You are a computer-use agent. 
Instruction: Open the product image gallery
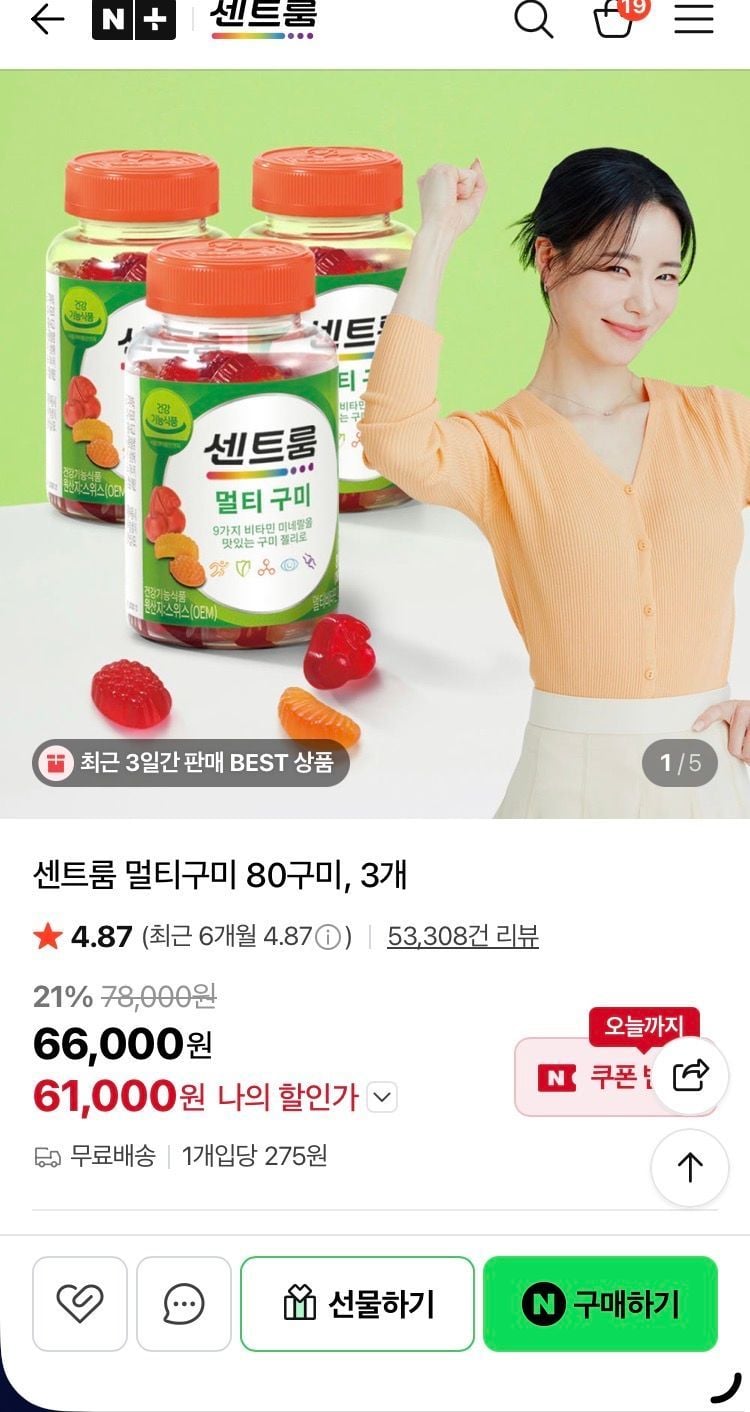pyautogui.click(x=375, y=440)
